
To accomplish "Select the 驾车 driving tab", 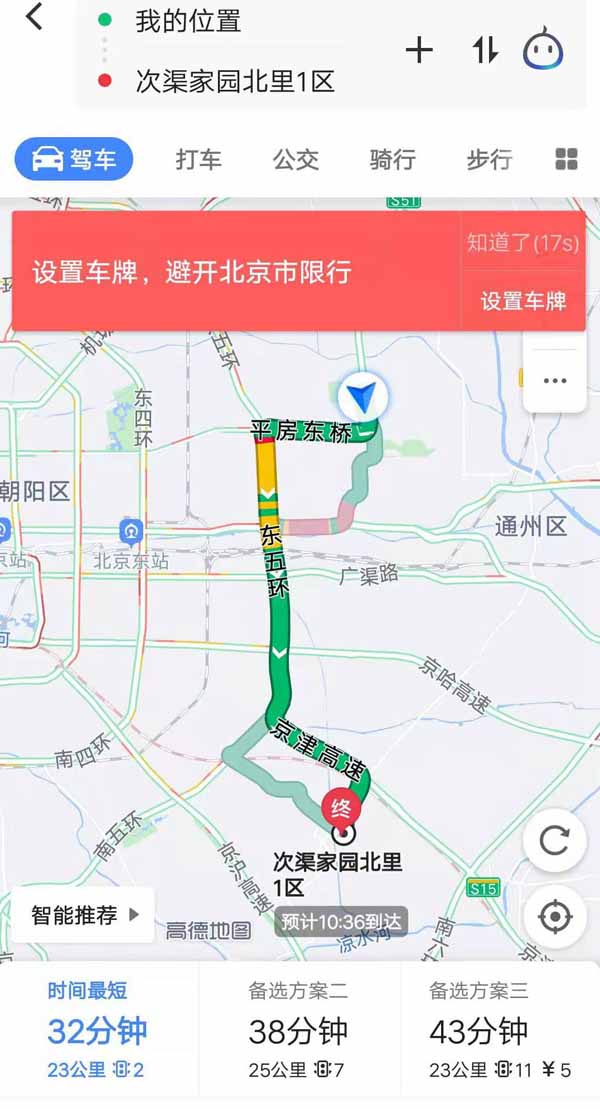I will pyautogui.click(x=74, y=159).
